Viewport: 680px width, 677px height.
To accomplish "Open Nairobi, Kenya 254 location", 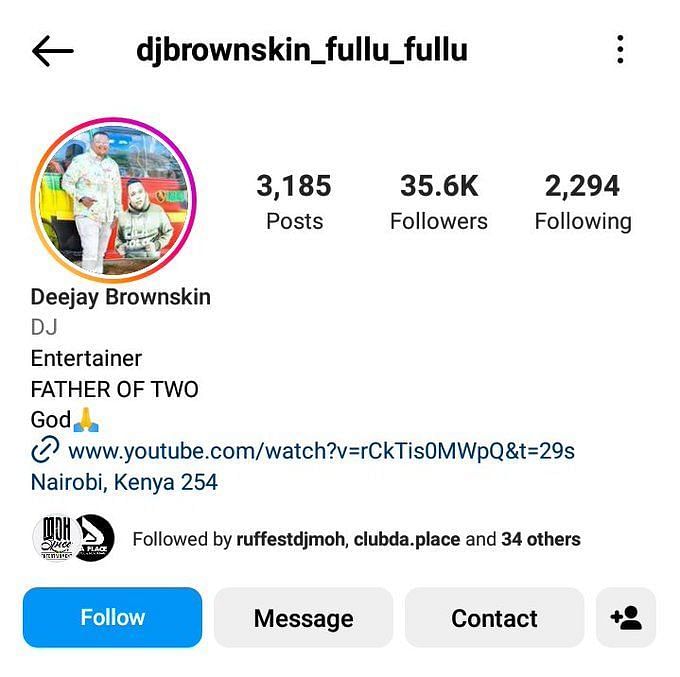I will [124, 482].
